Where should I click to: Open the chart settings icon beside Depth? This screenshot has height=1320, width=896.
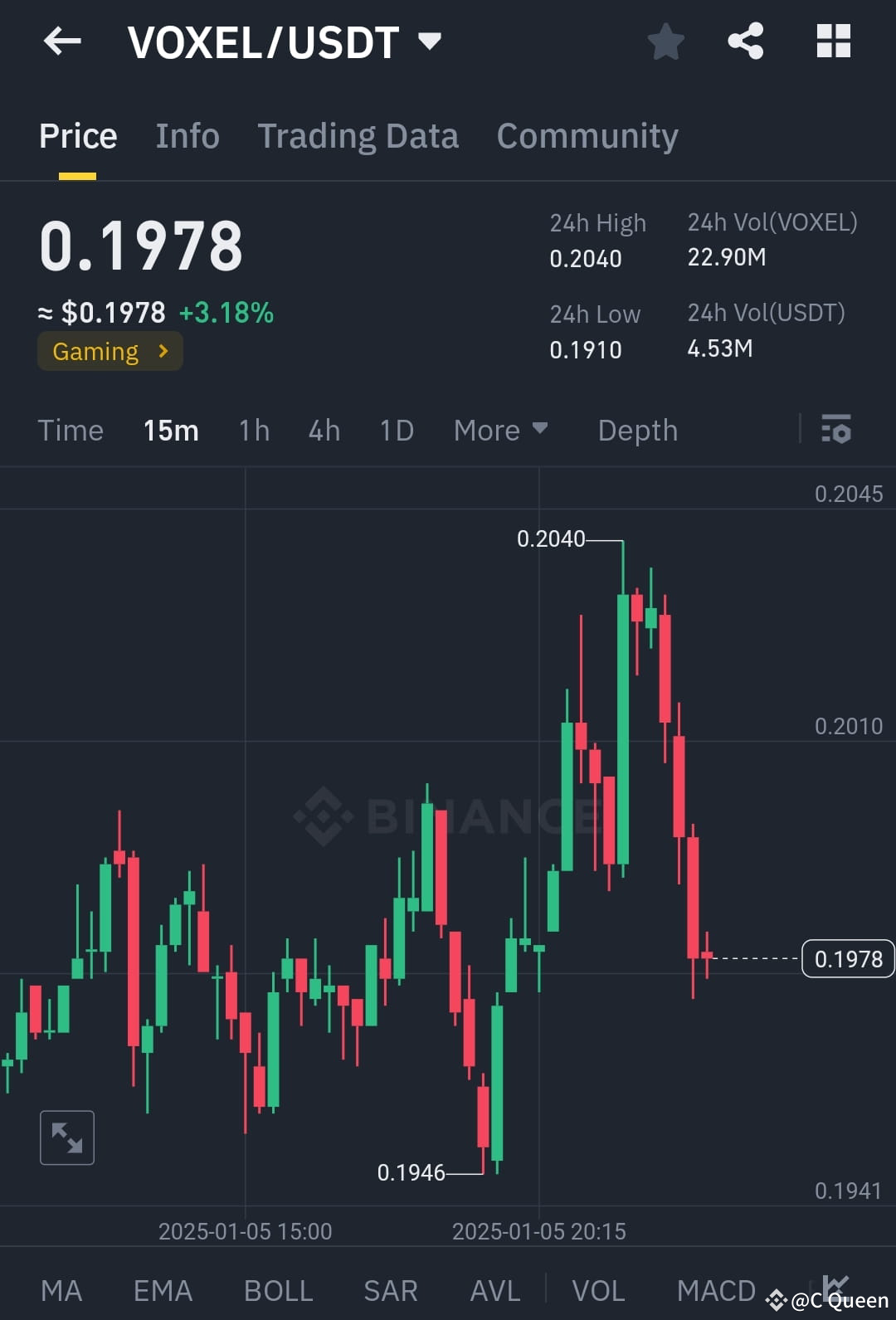click(x=837, y=430)
